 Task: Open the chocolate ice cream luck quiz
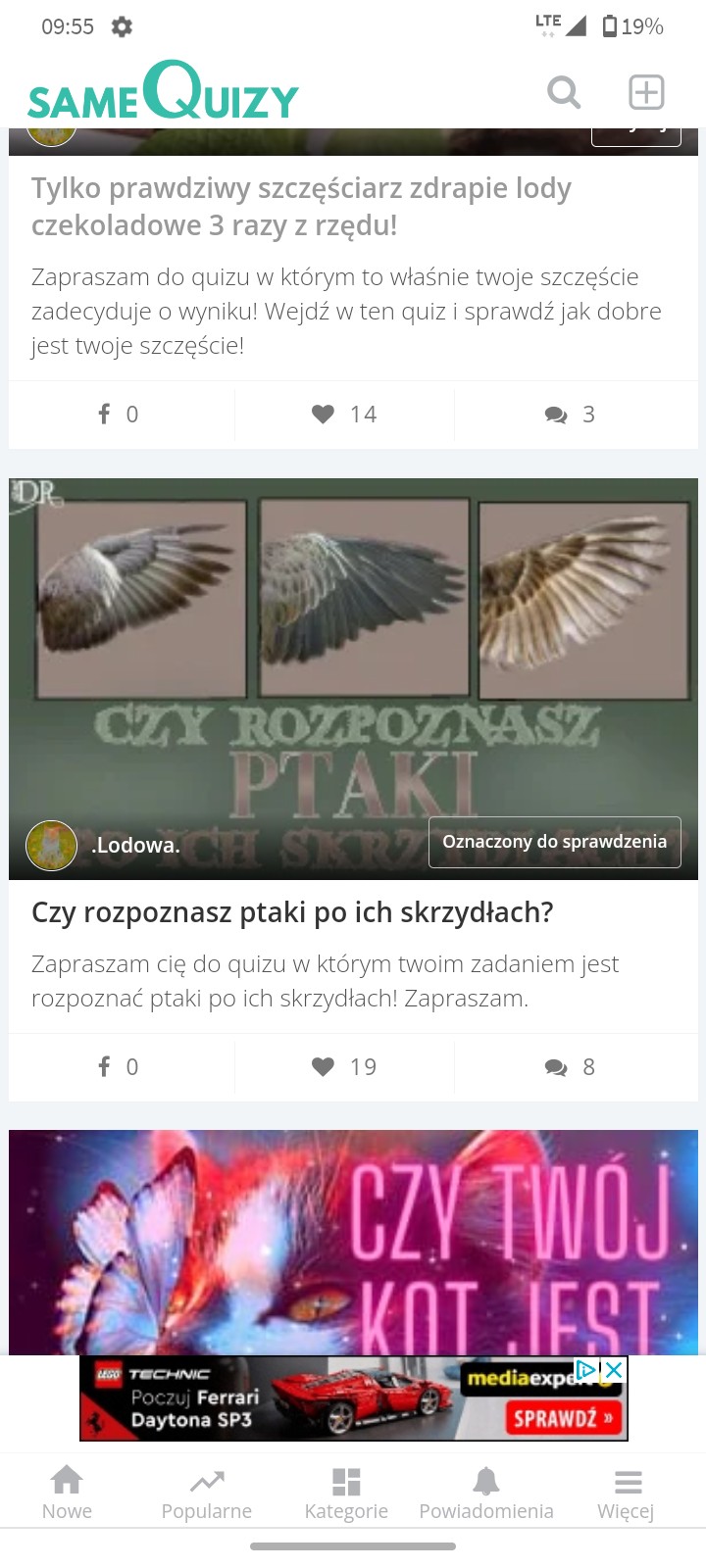301,207
